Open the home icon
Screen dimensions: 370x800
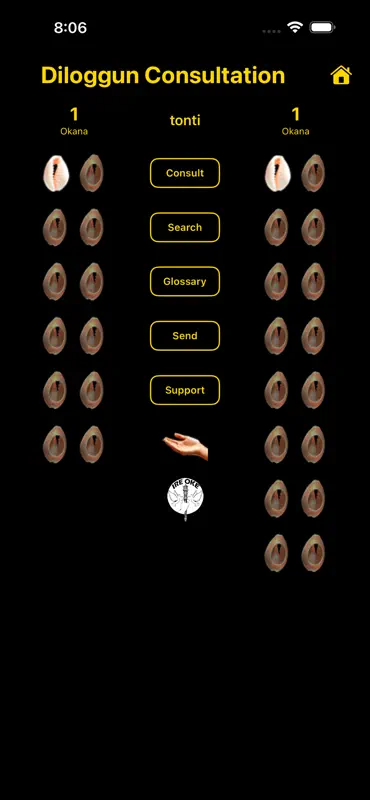coord(341,75)
